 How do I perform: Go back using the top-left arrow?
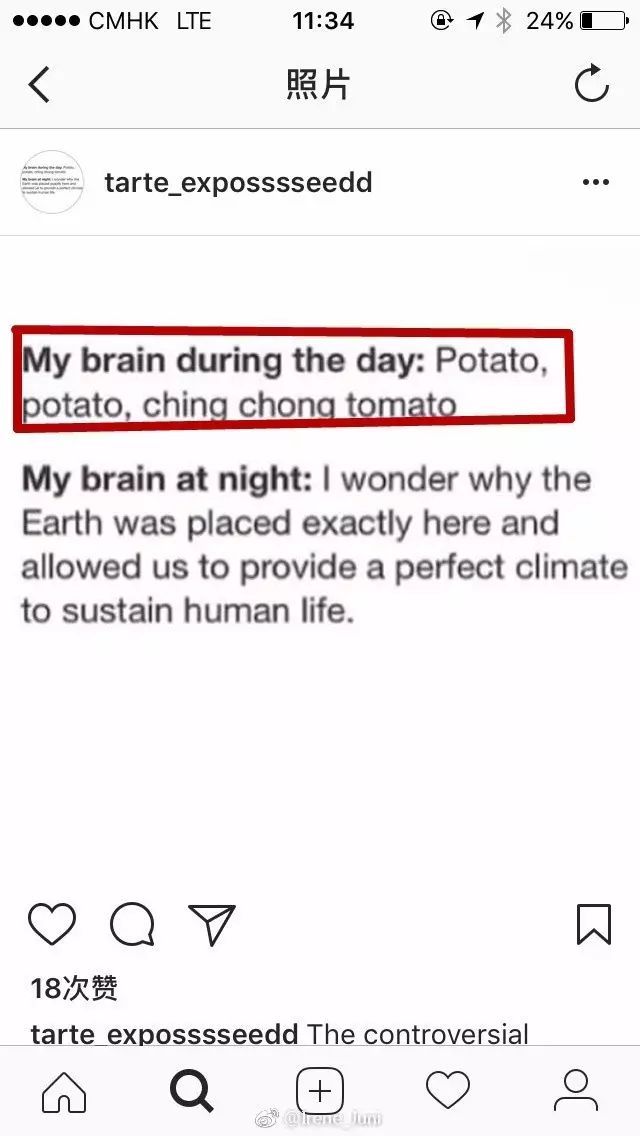[x=40, y=85]
